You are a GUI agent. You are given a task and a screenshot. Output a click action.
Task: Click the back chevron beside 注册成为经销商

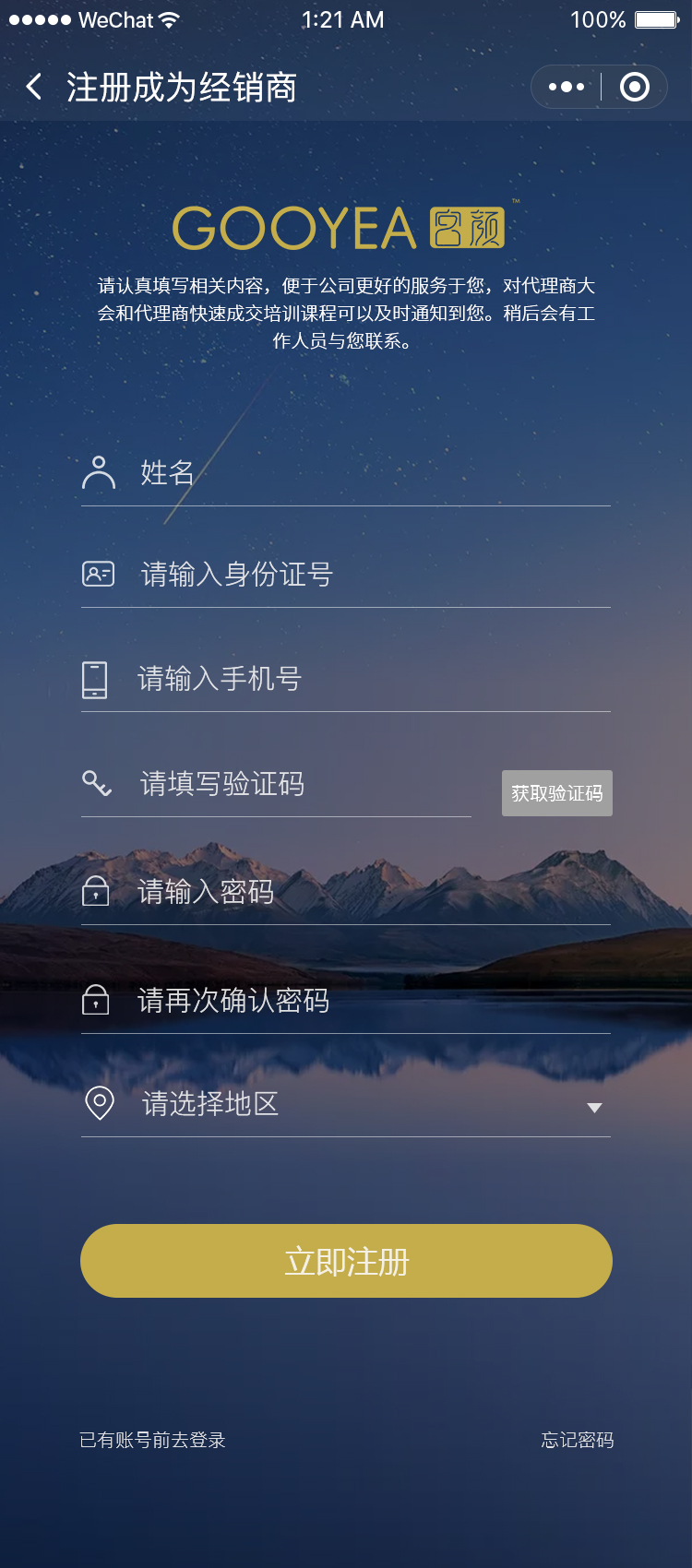click(x=33, y=86)
